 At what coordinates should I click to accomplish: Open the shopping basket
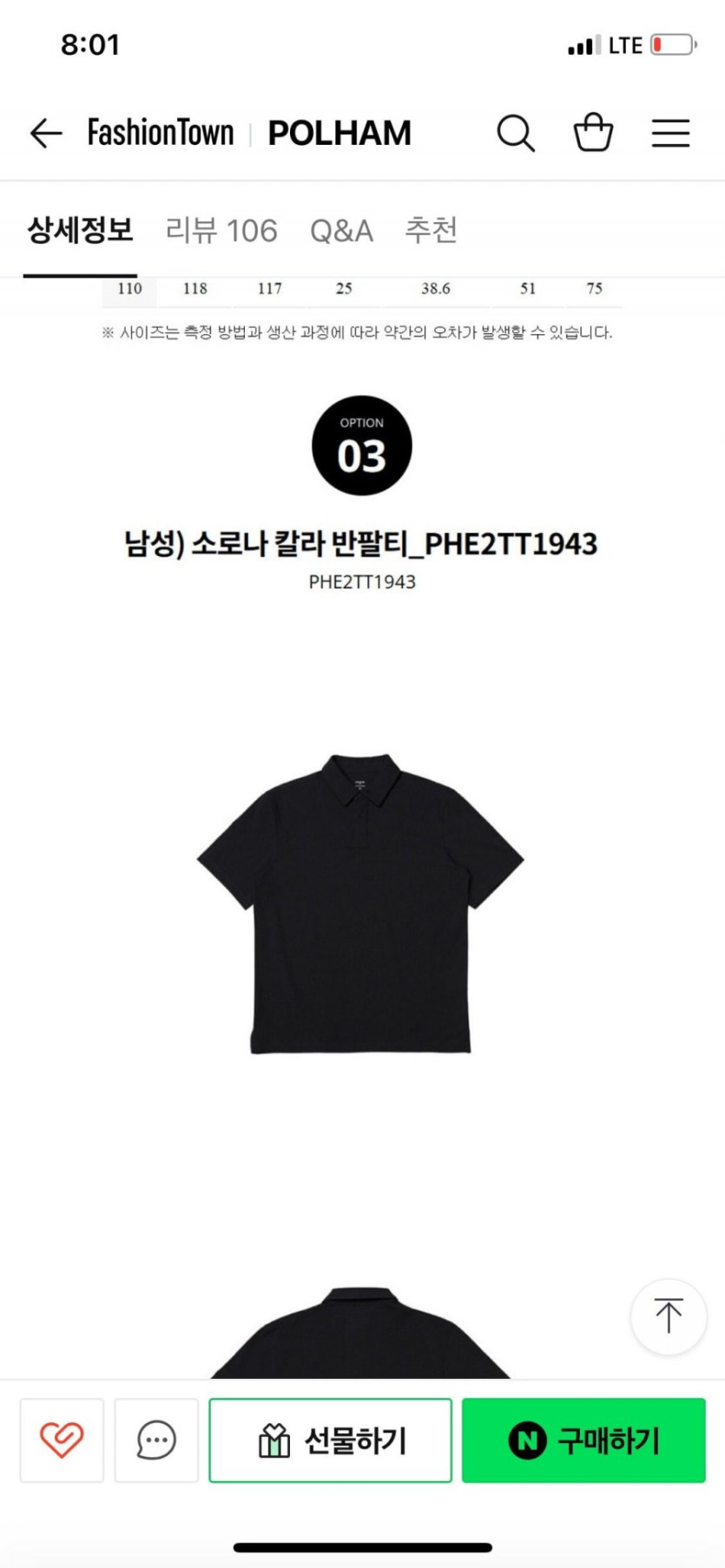594,133
